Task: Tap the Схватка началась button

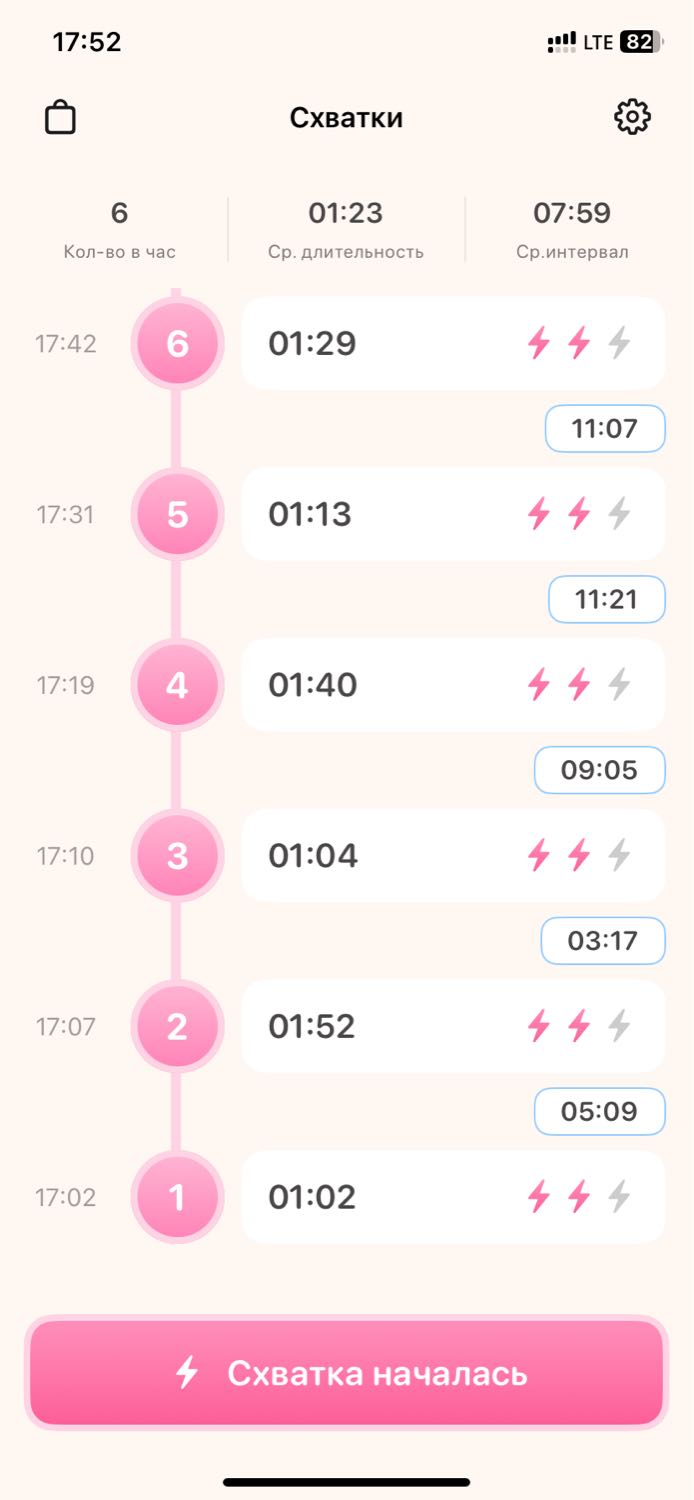Action: click(x=346, y=1372)
